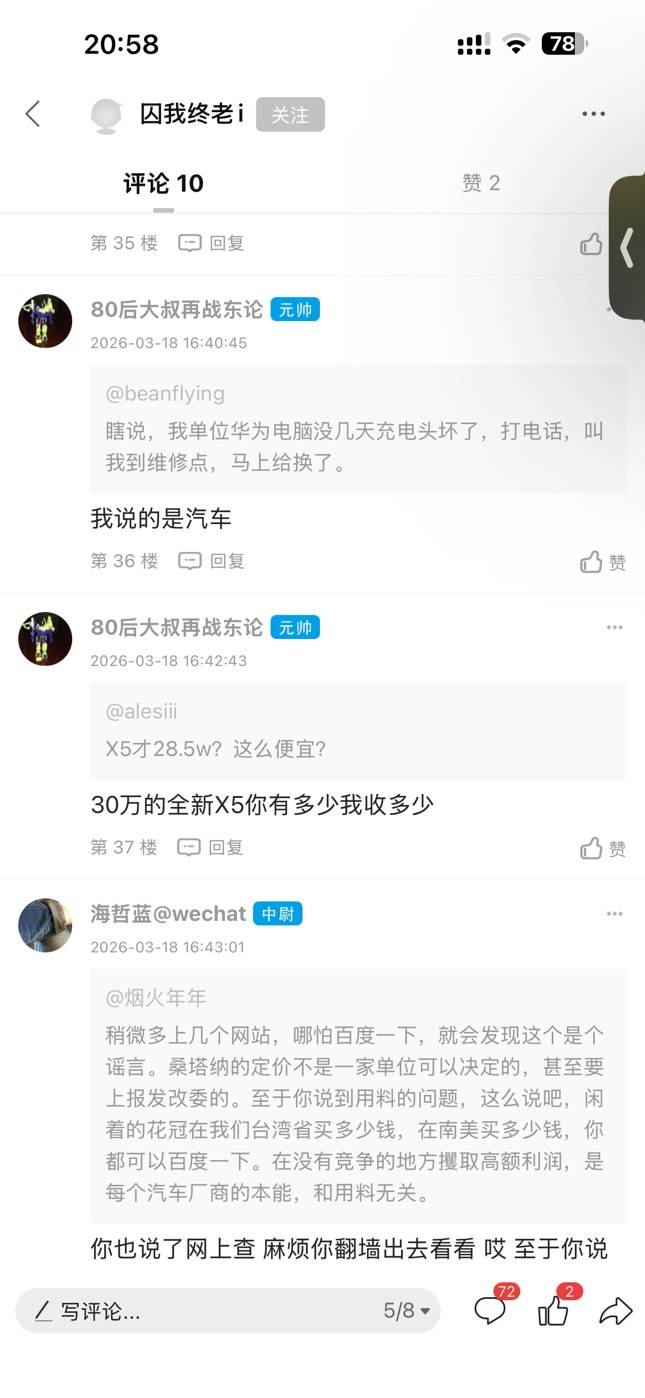
Task: Go back using the top arrow
Action: tap(33, 114)
